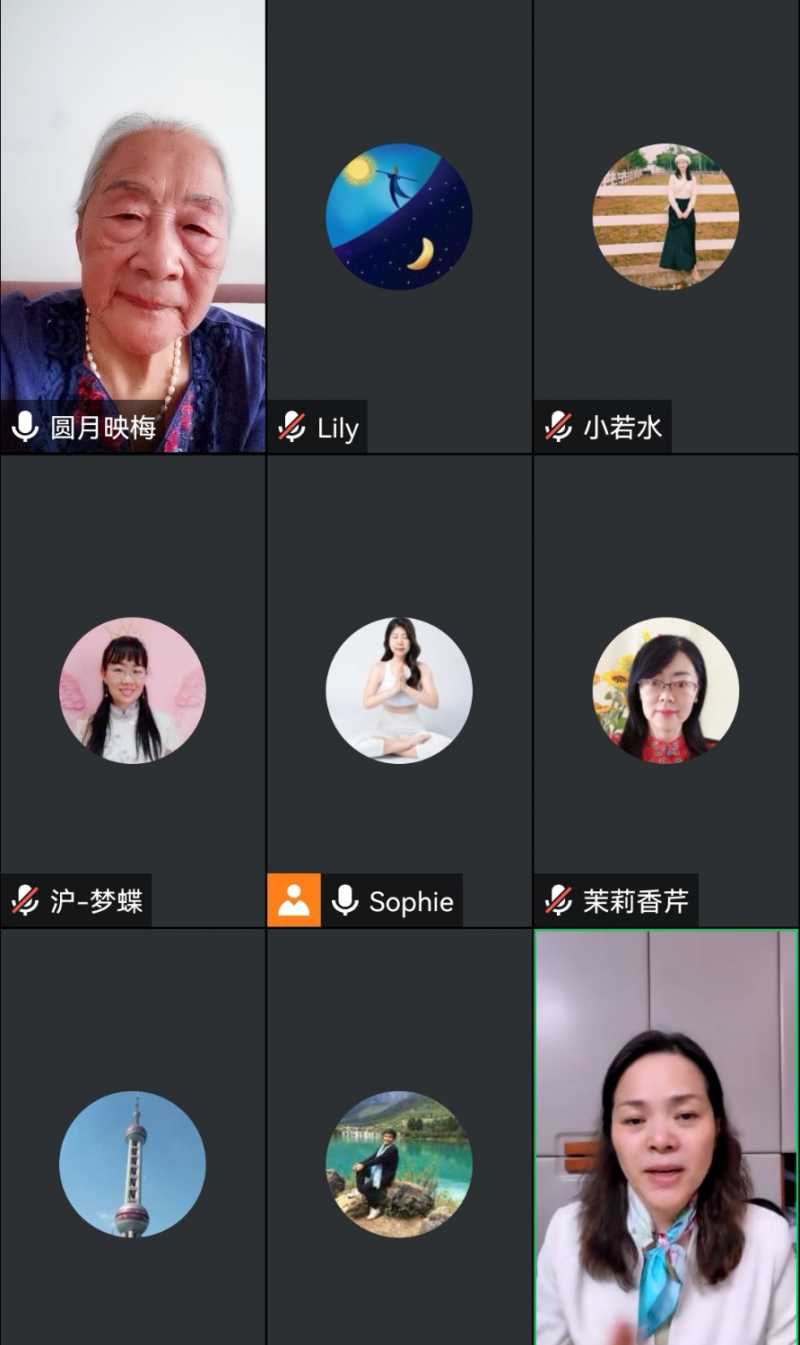Unmute 沪-梦蝶 via her microphone toggle
This screenshot has height=1345, width=800.
click(23, 900)
